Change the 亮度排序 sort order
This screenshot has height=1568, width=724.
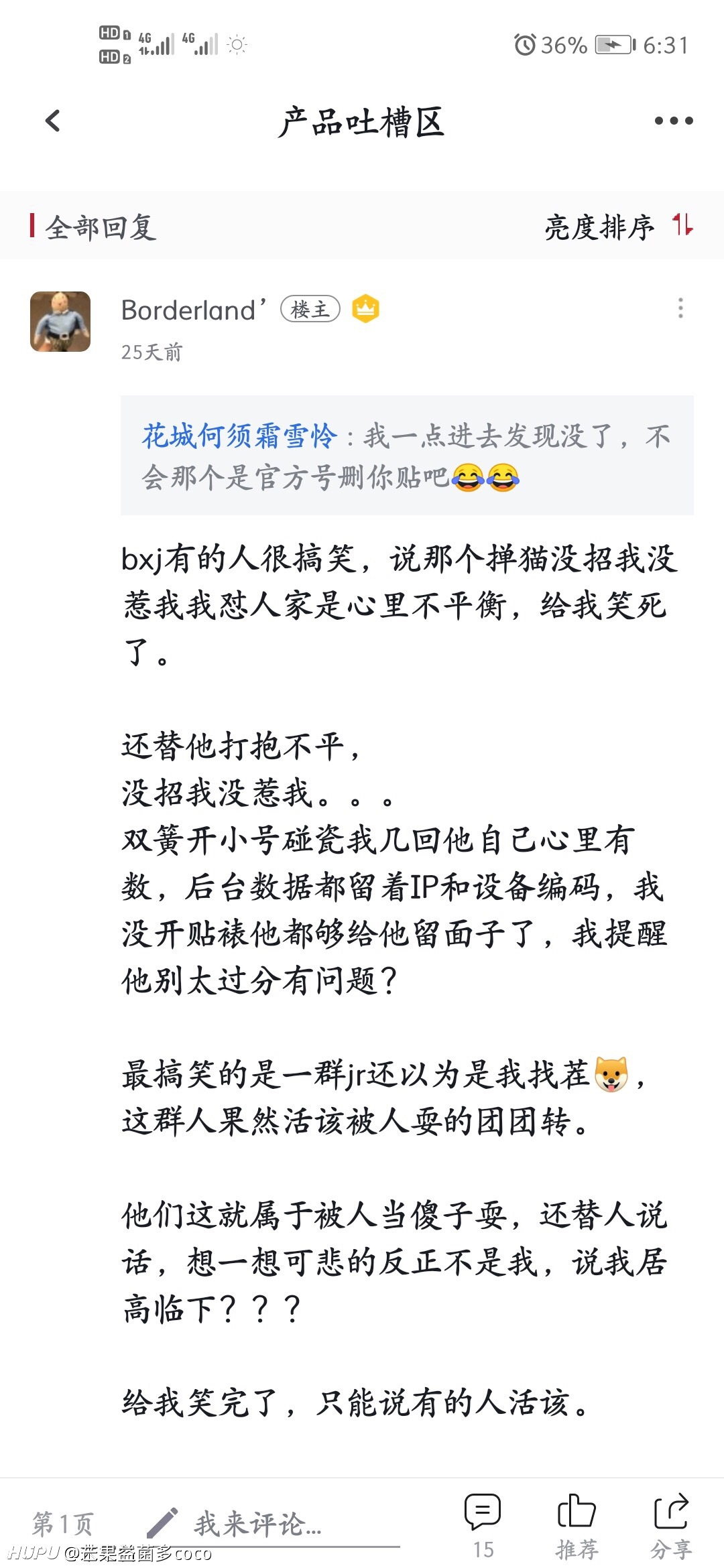(x=618, y=227)
